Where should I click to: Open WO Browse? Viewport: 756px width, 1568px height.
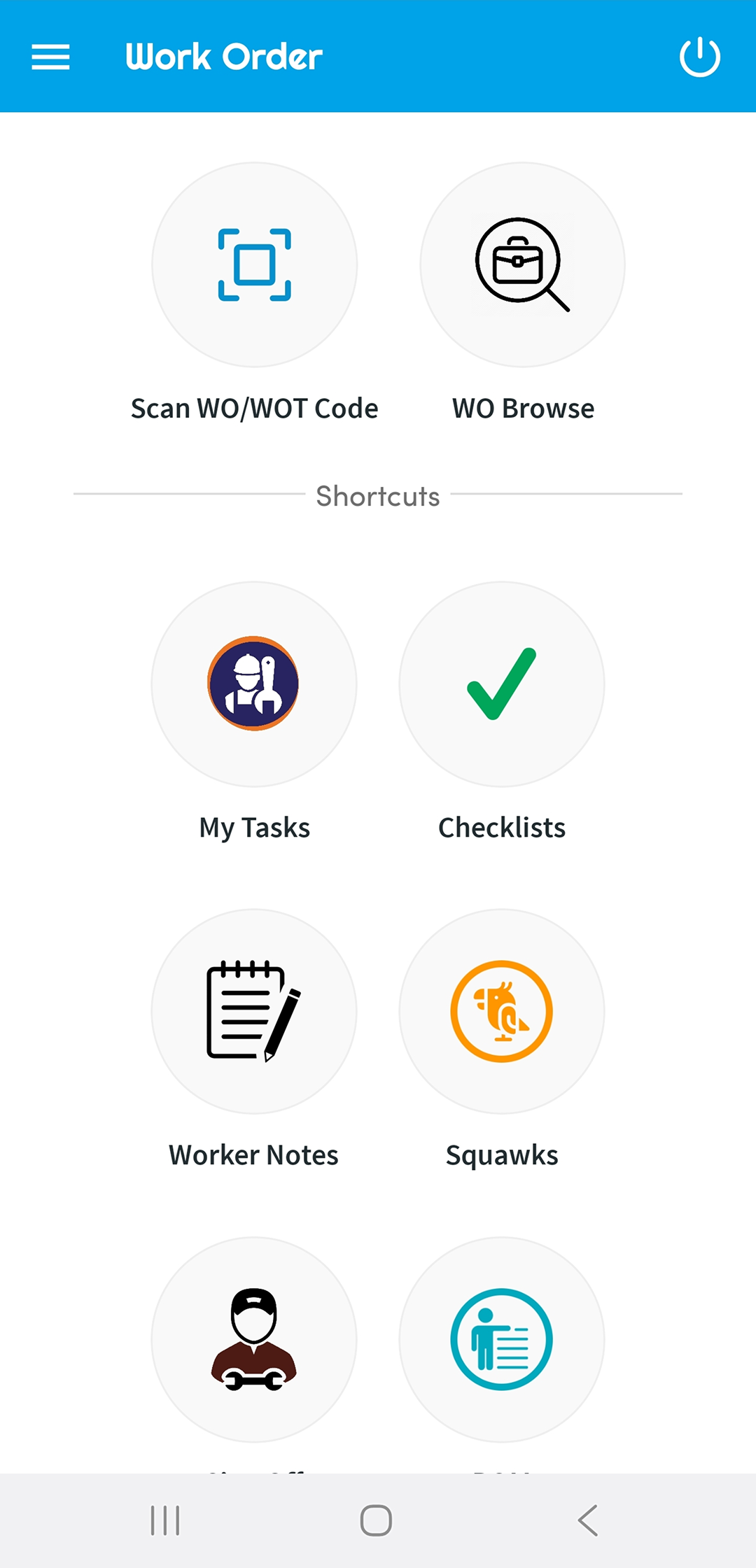(x=522, y=264)
